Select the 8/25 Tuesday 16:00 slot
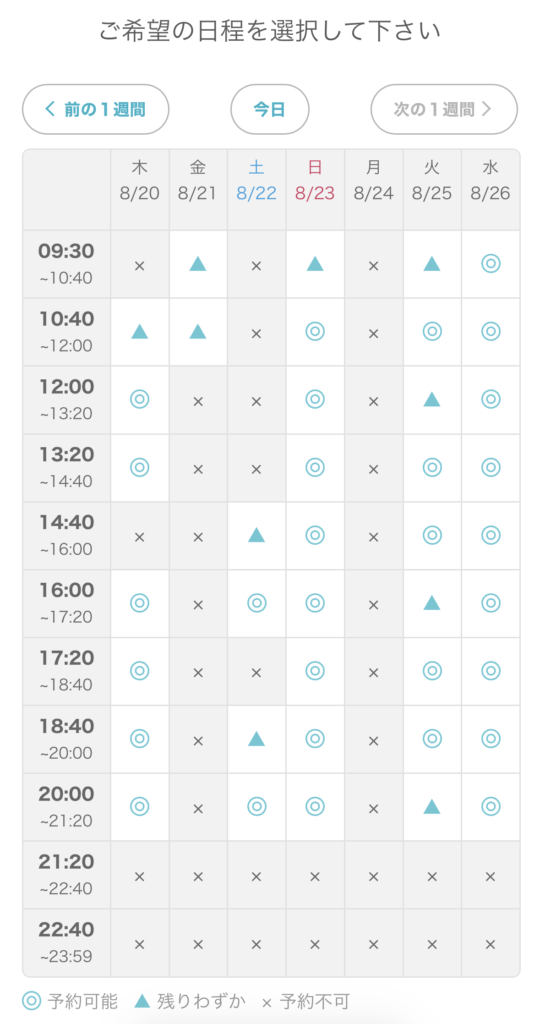The width and height of the screenshot is (540, 1024). click(432, 603)
